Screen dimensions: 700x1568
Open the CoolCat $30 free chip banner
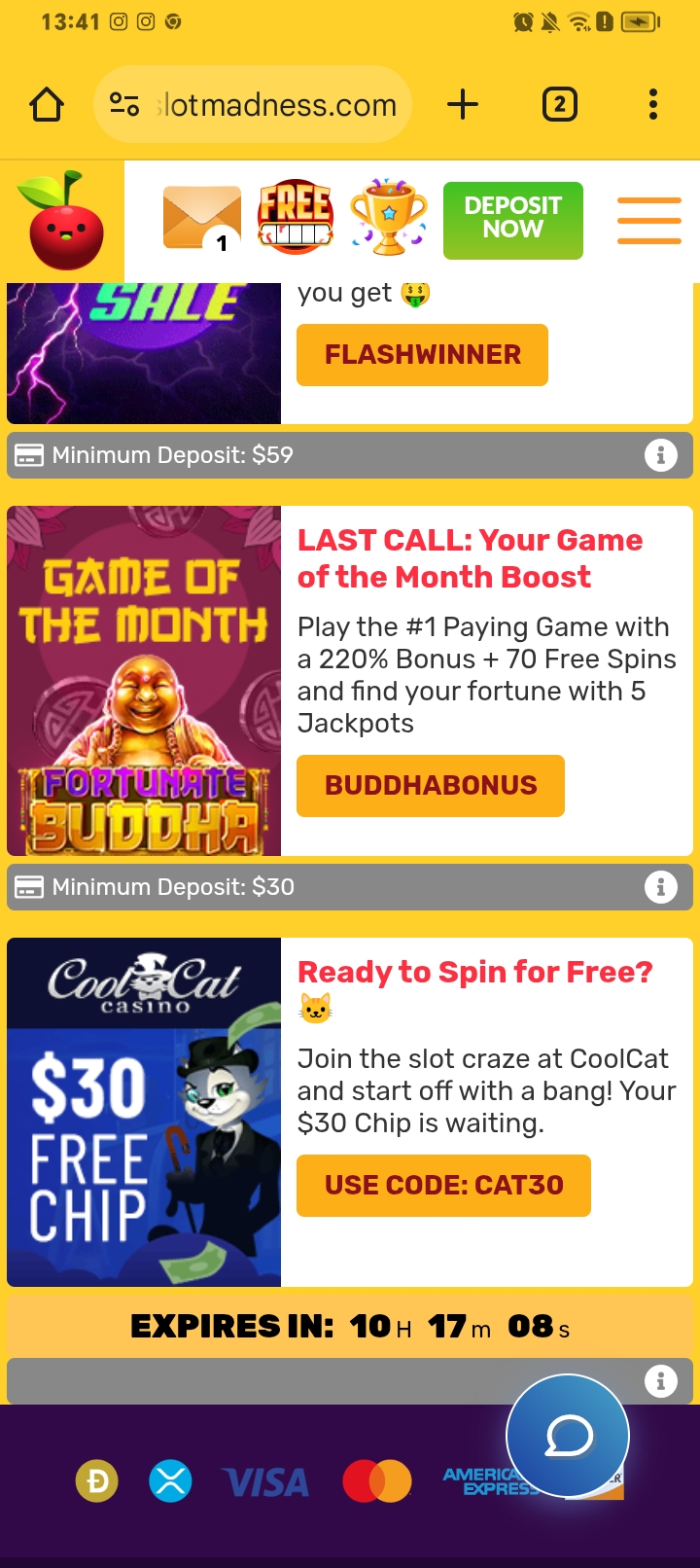[144, 1112]
